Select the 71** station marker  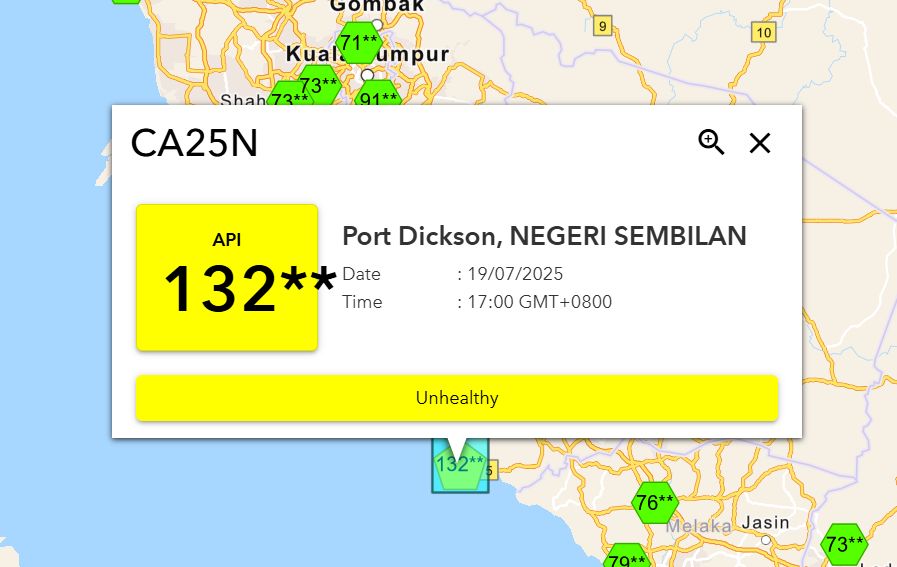358,43
